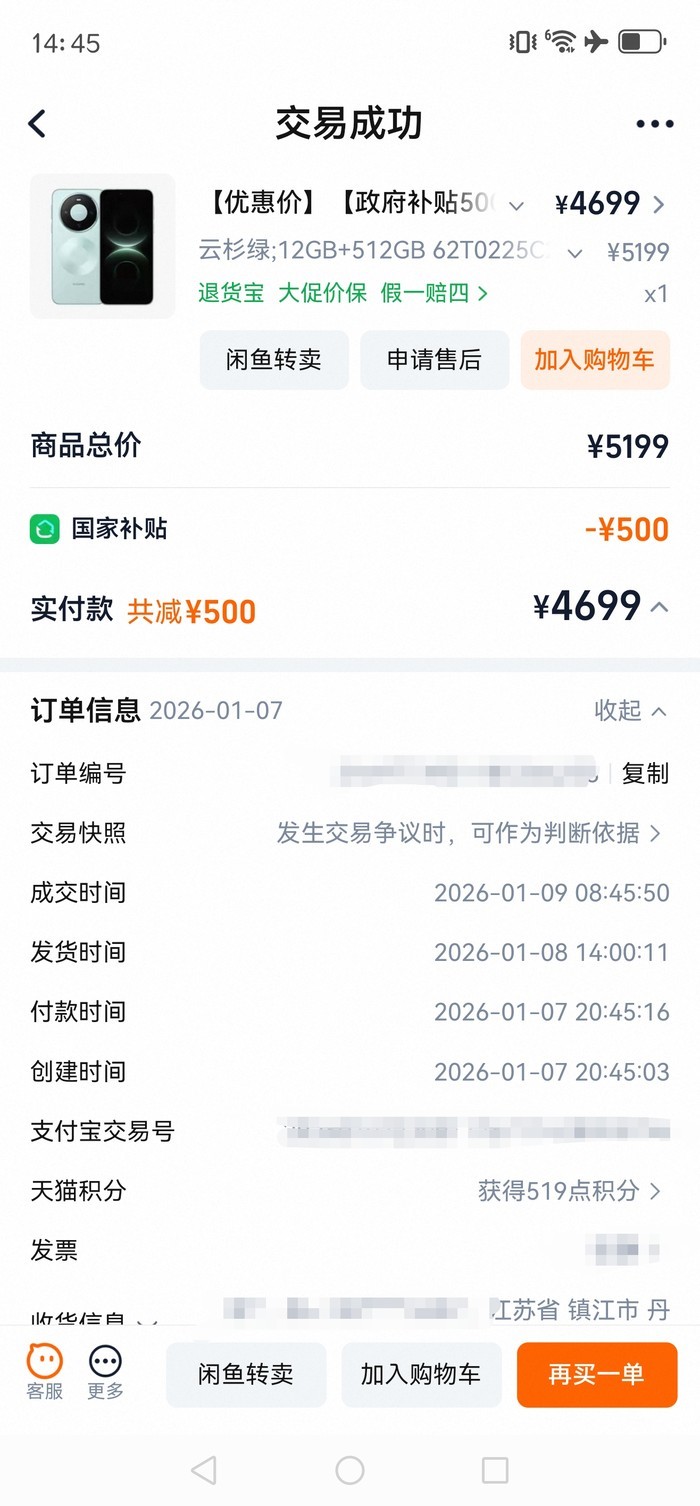Tap 加入购物车 in the bottom bar

coord(421,1374)
